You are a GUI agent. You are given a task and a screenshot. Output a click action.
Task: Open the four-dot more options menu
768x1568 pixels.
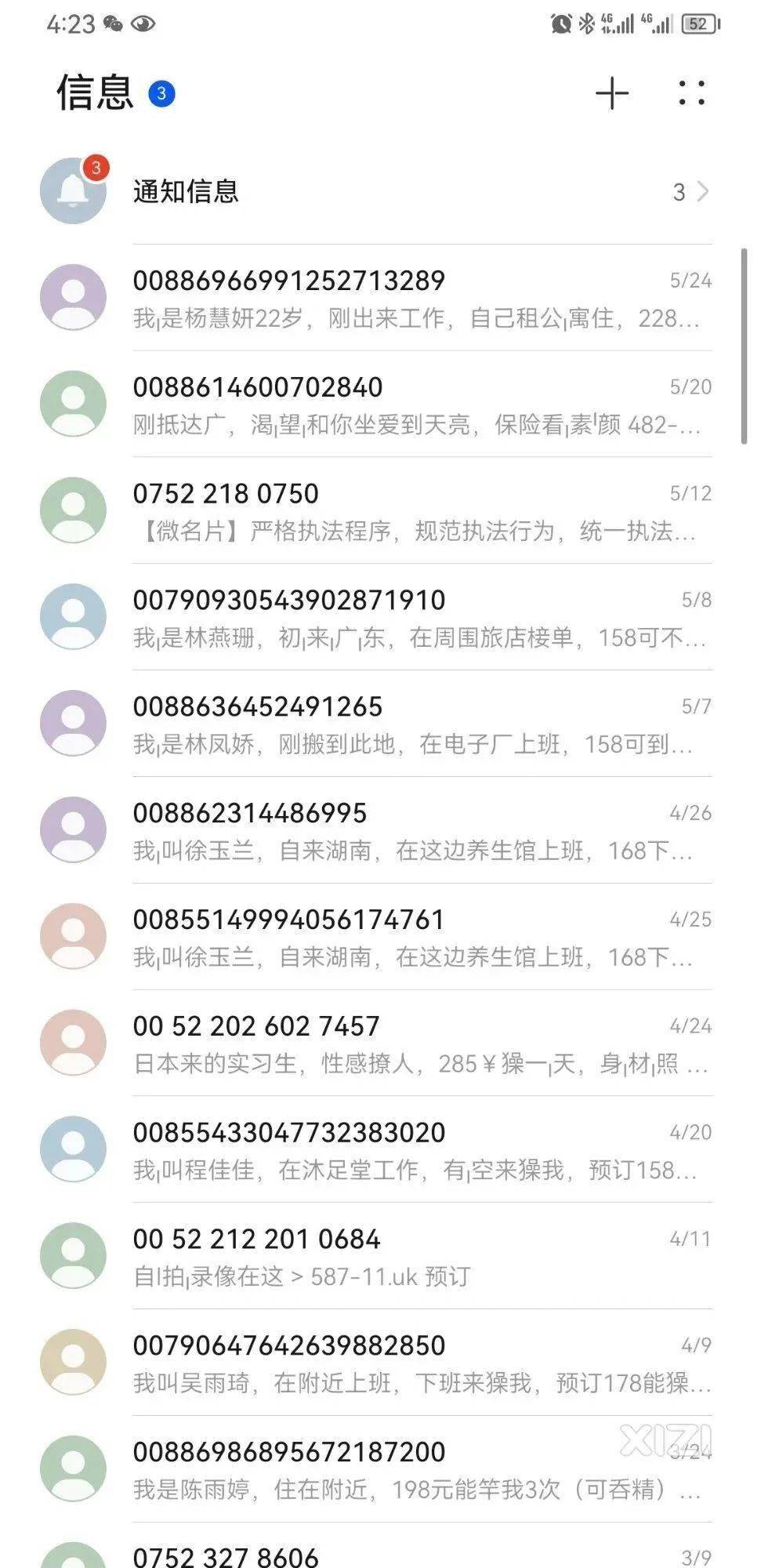point(691,93)
